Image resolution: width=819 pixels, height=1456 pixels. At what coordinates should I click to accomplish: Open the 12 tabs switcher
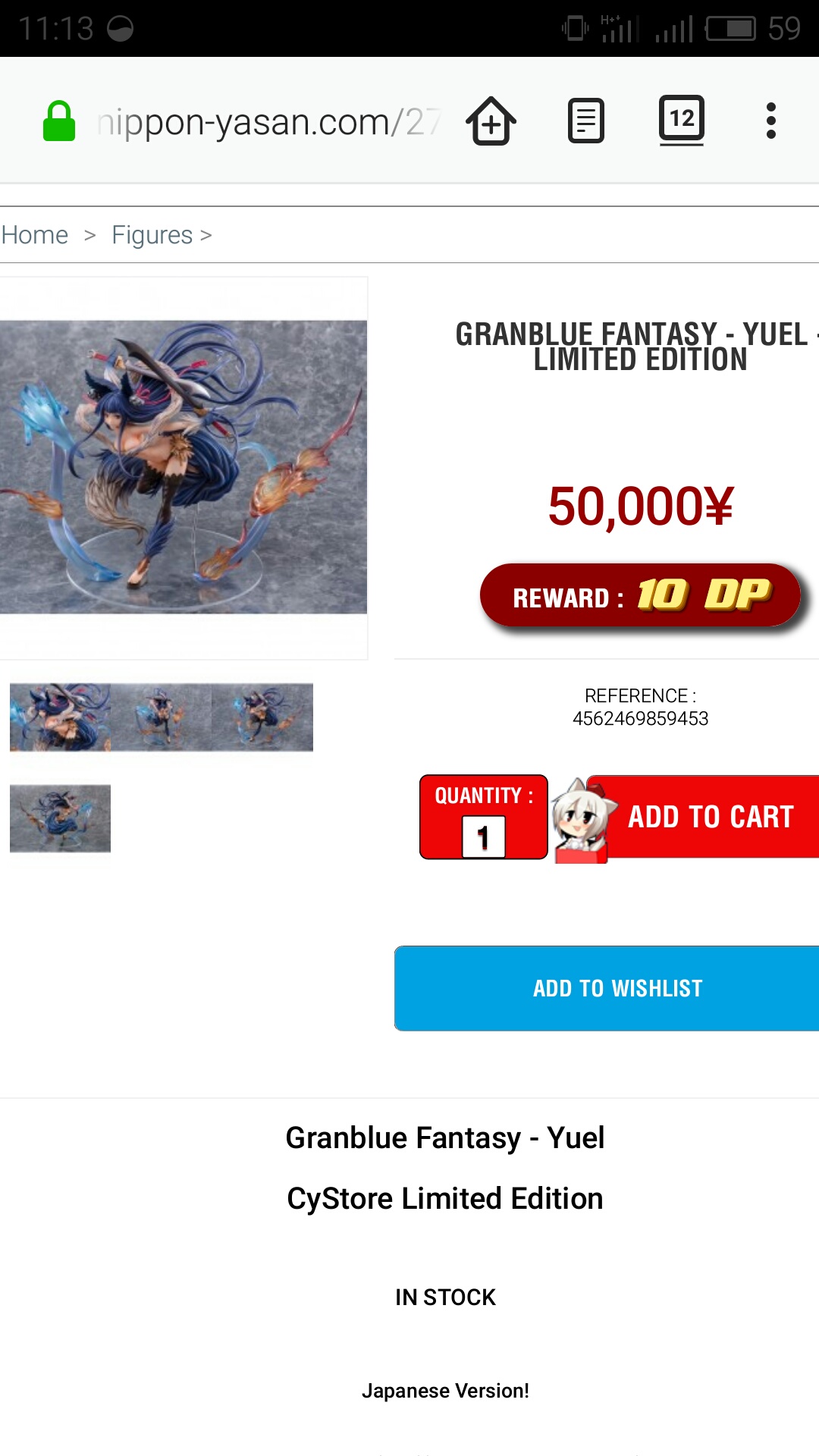[x=681, y=120]
